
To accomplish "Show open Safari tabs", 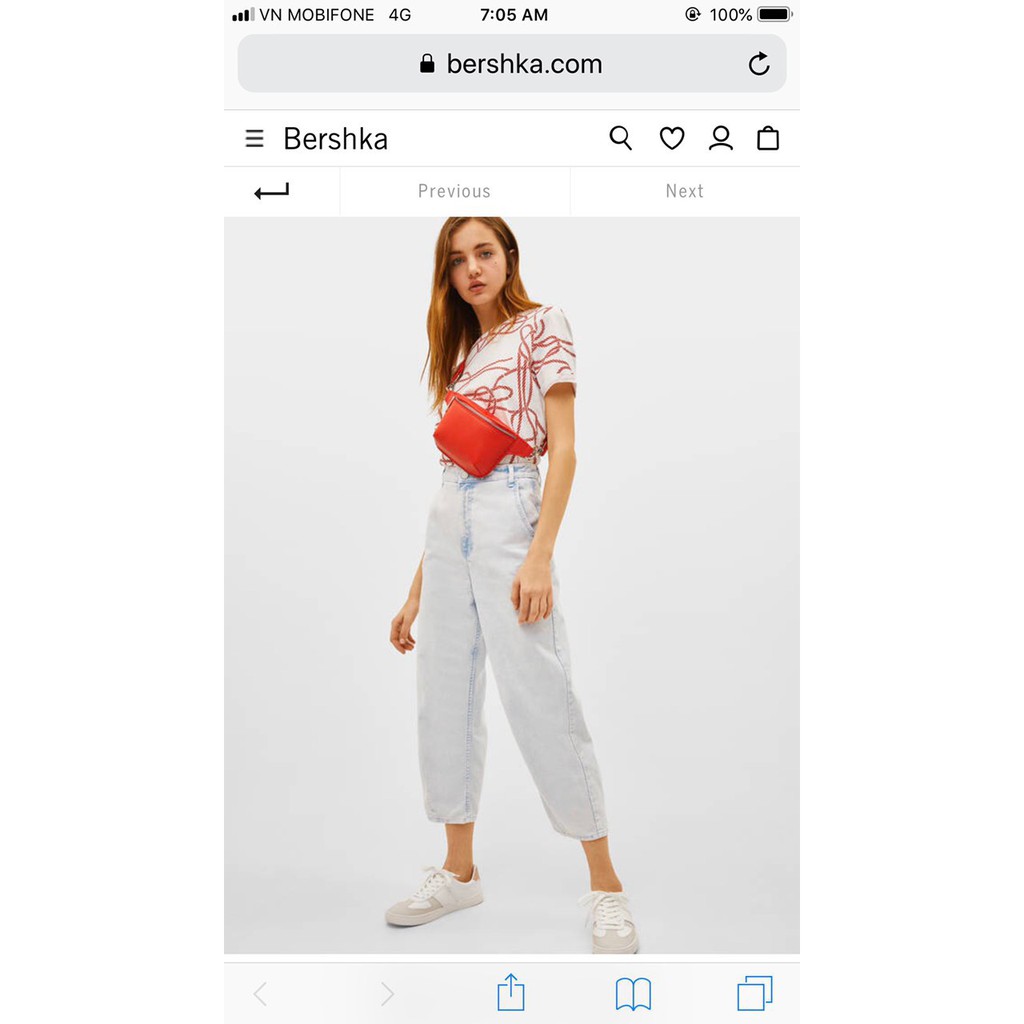I will pos(755,993).
